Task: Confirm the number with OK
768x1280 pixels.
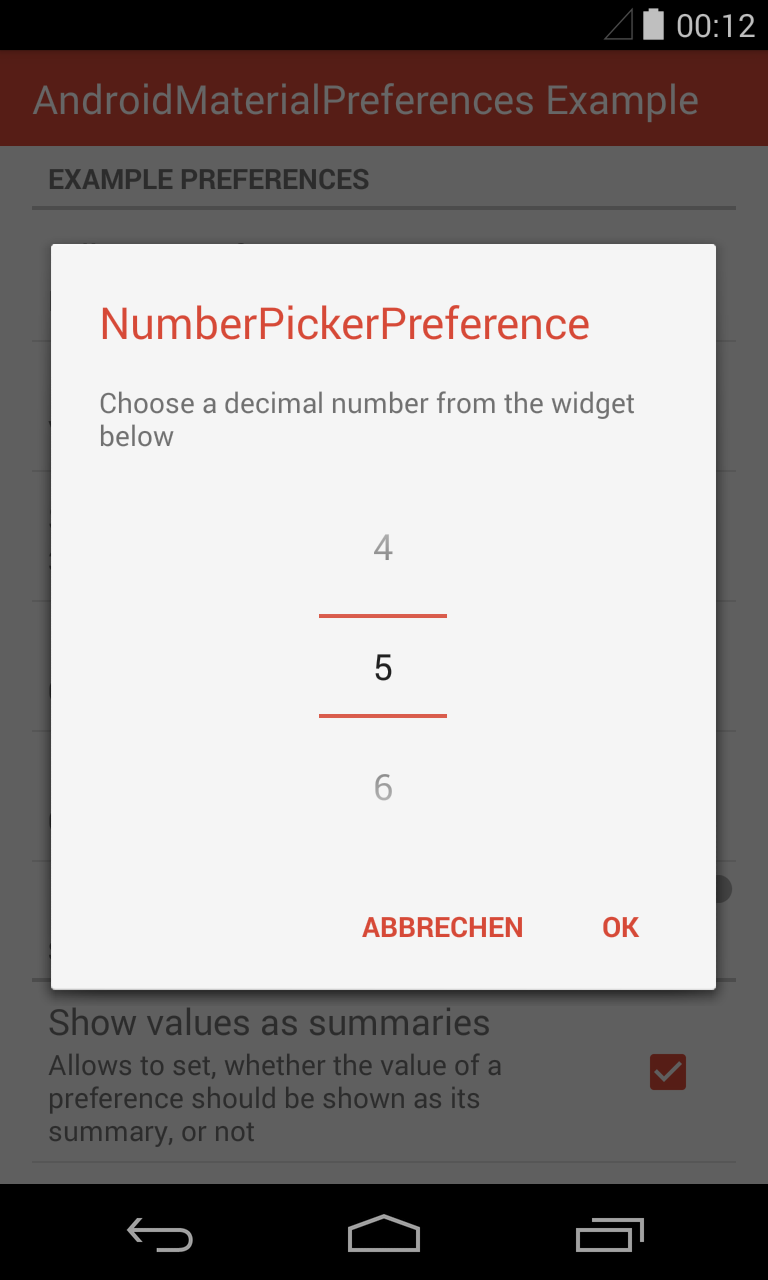Action: (x=620, y=927)
